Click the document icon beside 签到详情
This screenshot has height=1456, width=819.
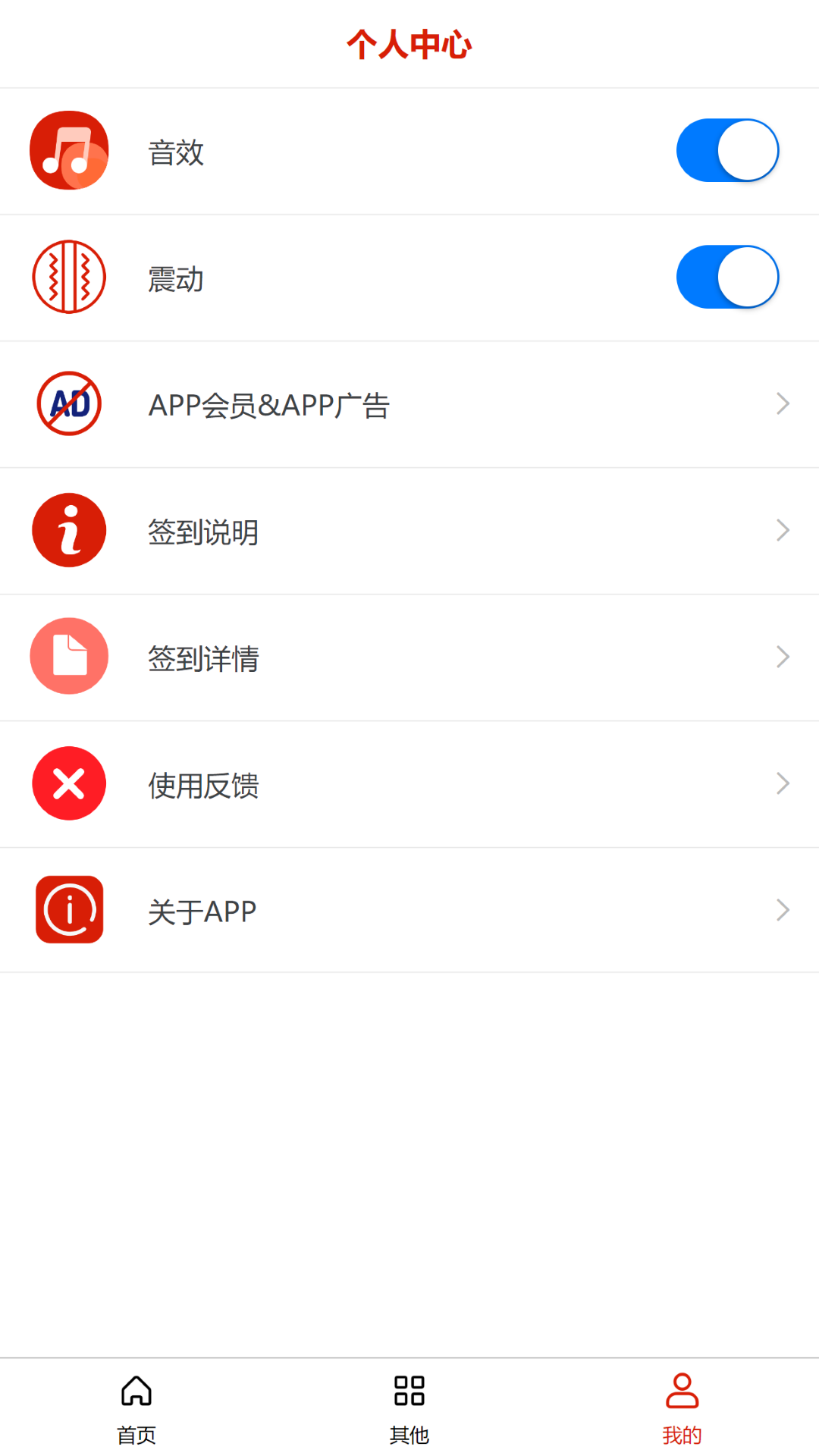[x=68, y=656]
